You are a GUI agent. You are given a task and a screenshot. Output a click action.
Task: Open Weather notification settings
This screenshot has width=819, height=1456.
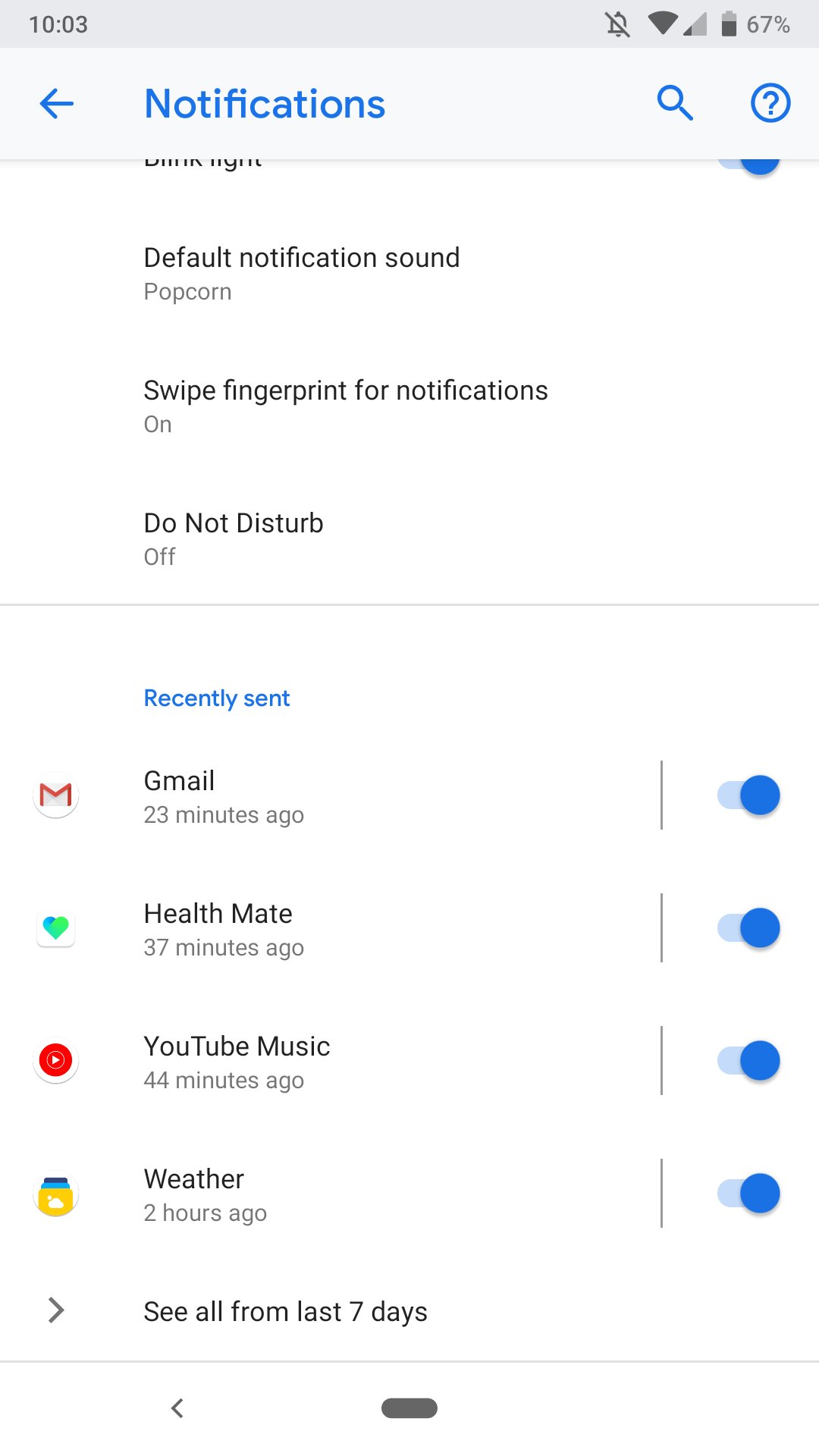[330, 1194]
